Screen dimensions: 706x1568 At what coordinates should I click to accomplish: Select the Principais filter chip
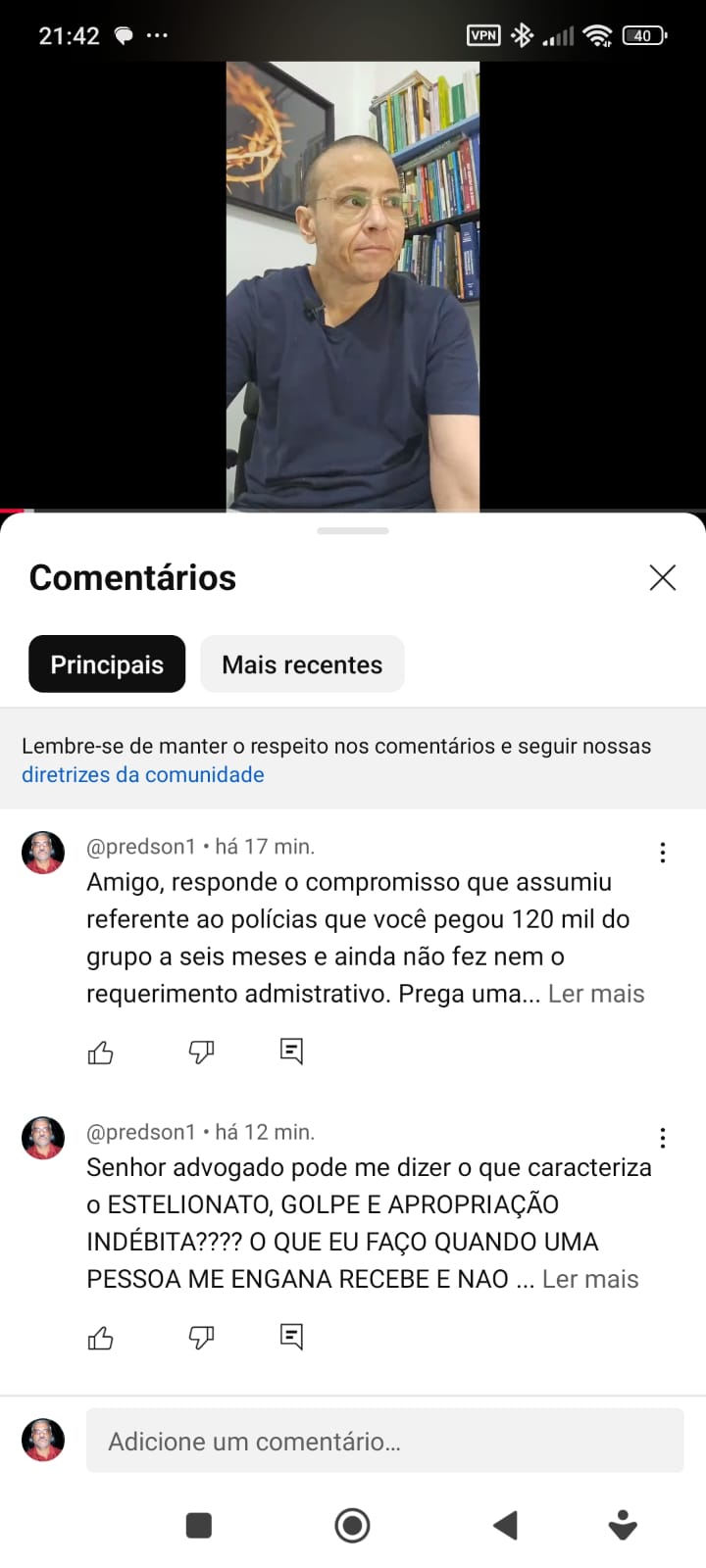tap(107, 664)
